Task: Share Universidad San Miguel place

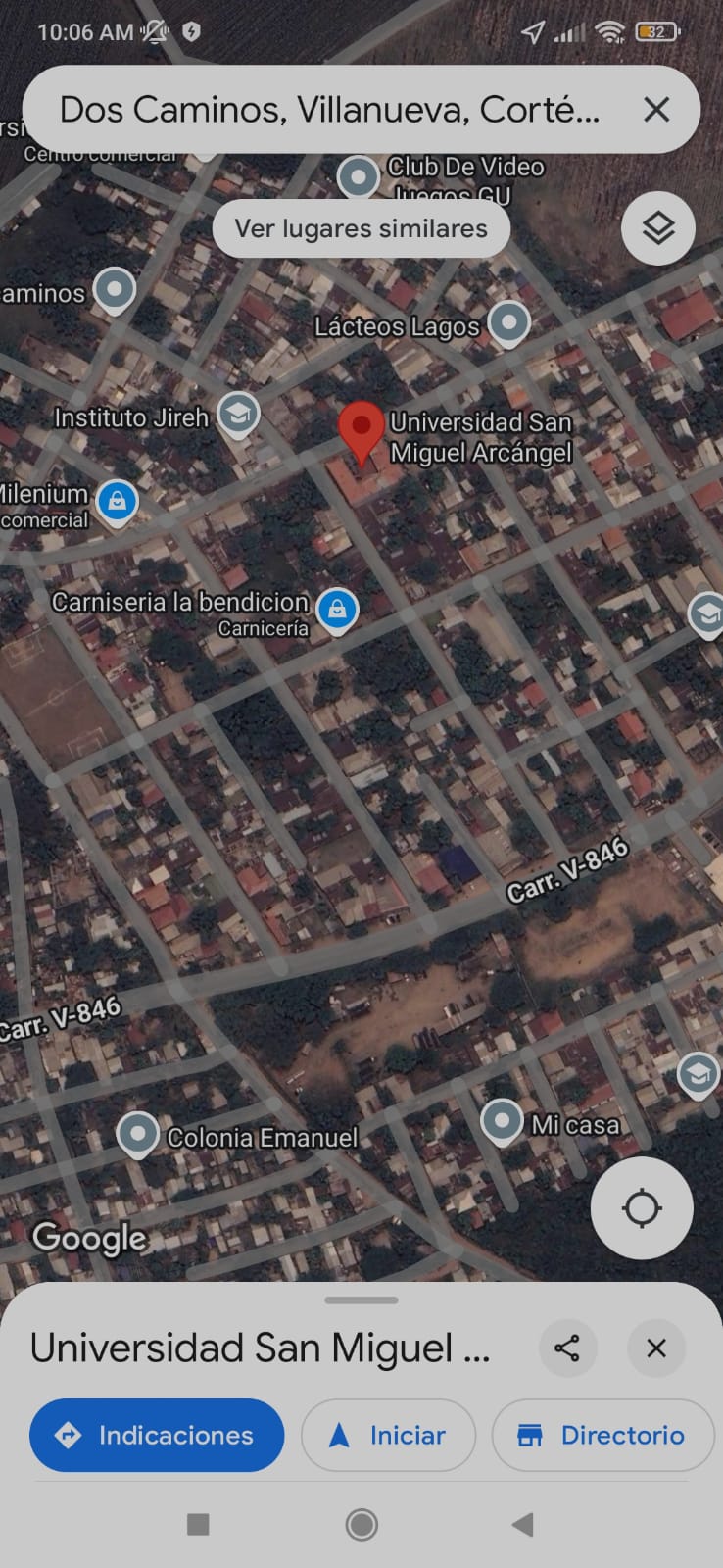Action: (567, 1347)
